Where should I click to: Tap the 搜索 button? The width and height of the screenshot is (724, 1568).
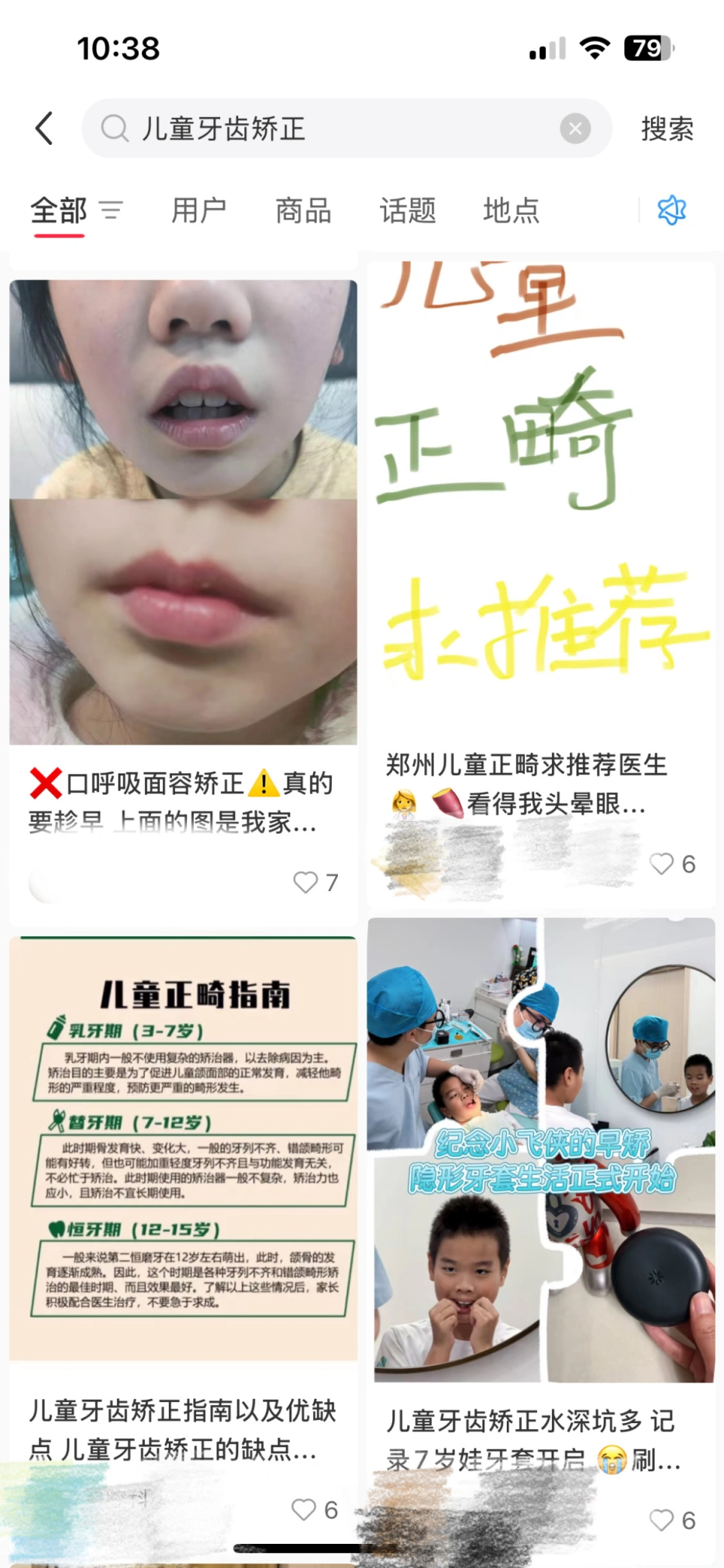[667, 128]
